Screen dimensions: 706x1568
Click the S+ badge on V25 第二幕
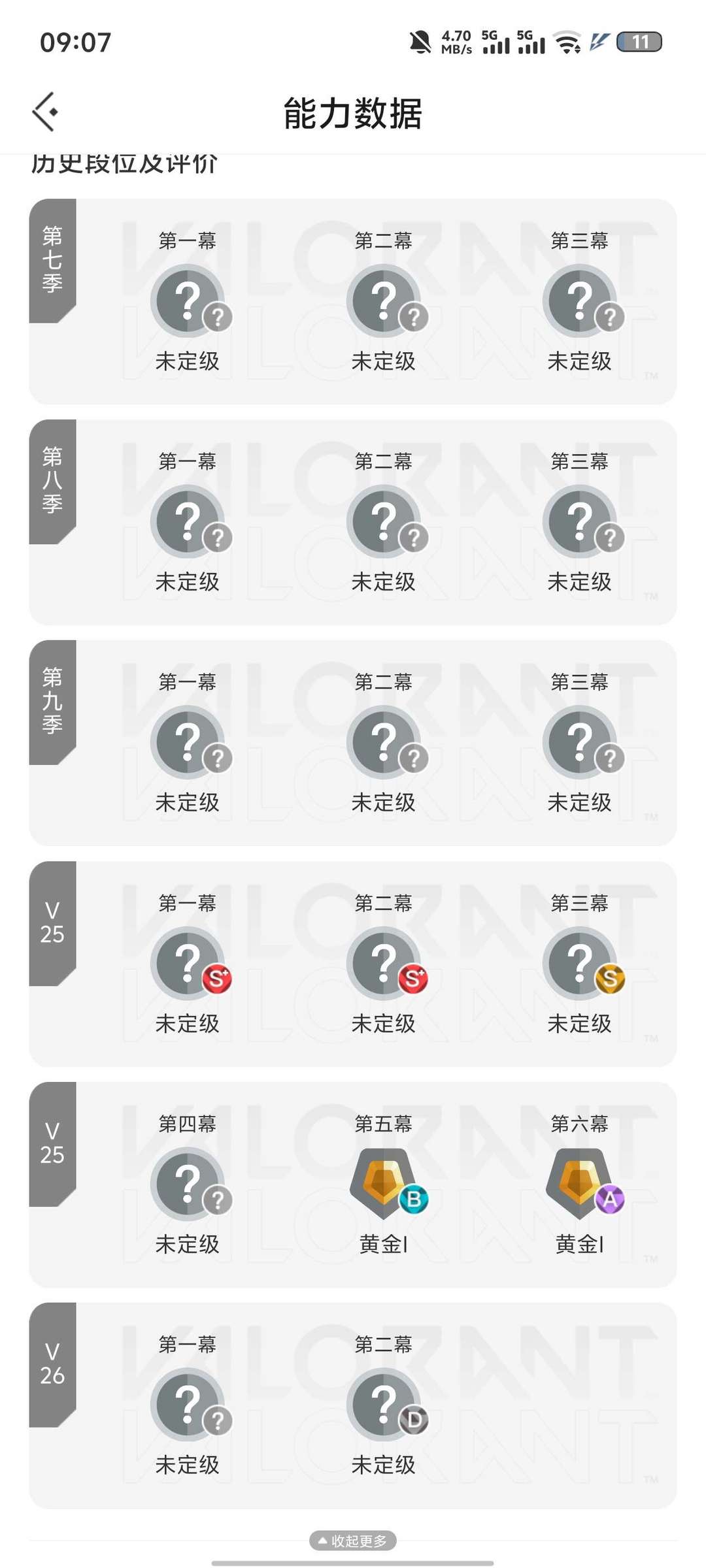click(413, 977)
